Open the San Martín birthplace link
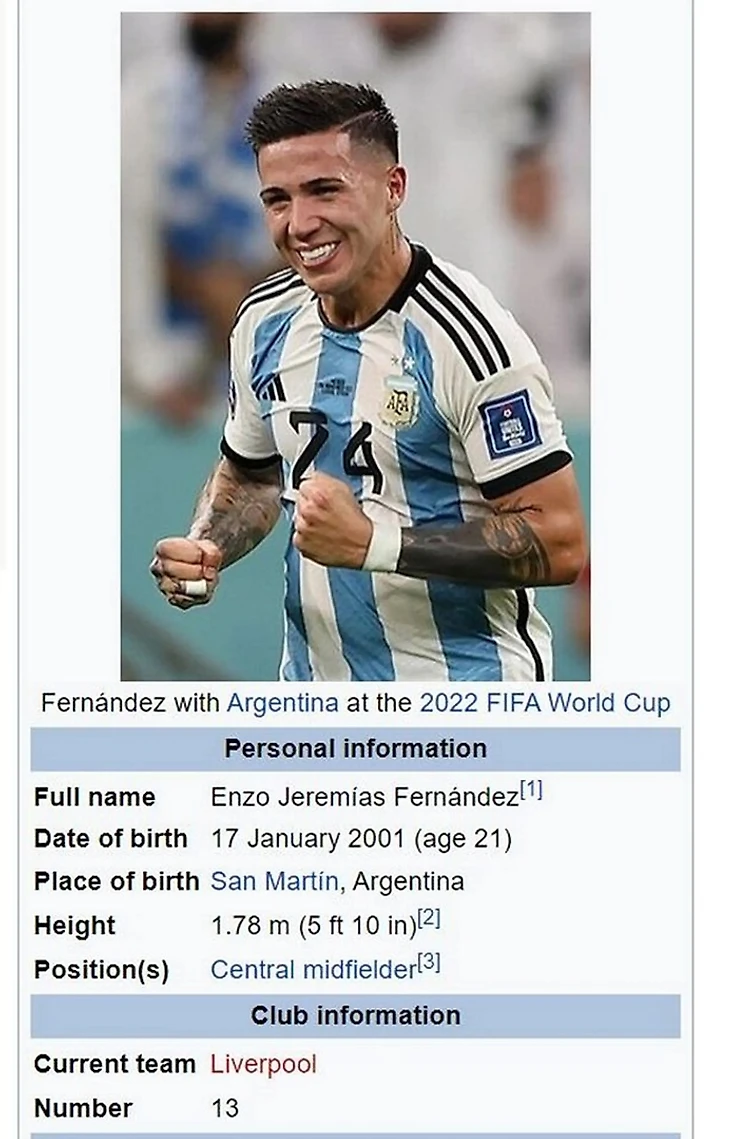The height and width of the screenshot is (1139, 730). [274, 882]
